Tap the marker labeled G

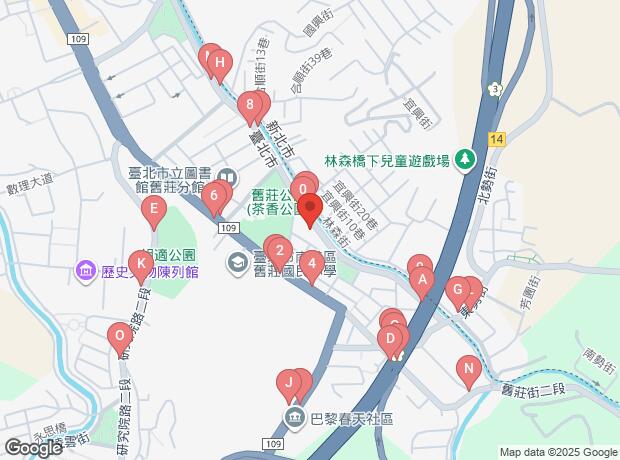coord(458,291)
